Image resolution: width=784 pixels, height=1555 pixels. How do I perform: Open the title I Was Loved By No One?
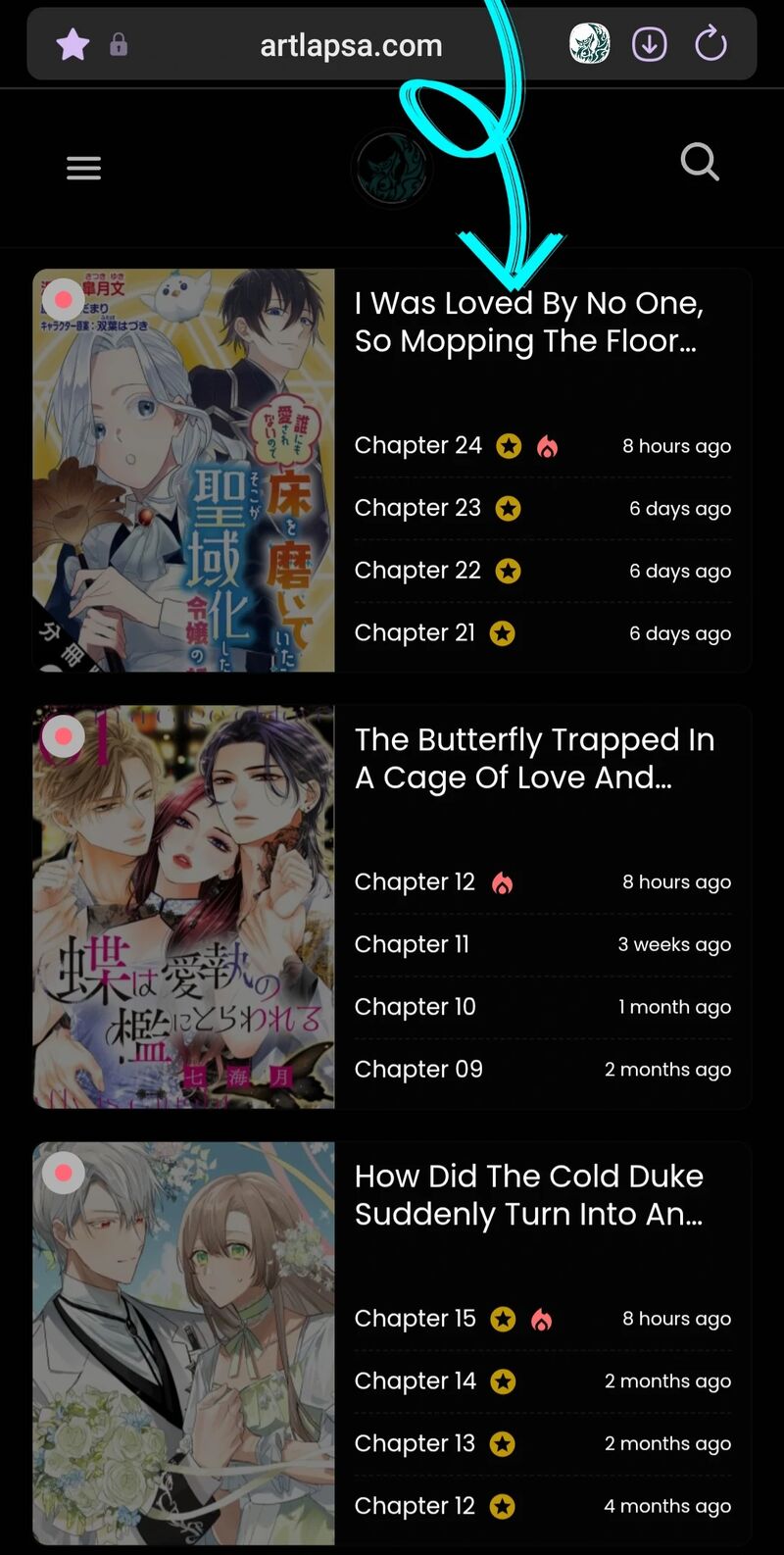click(528, 322)
